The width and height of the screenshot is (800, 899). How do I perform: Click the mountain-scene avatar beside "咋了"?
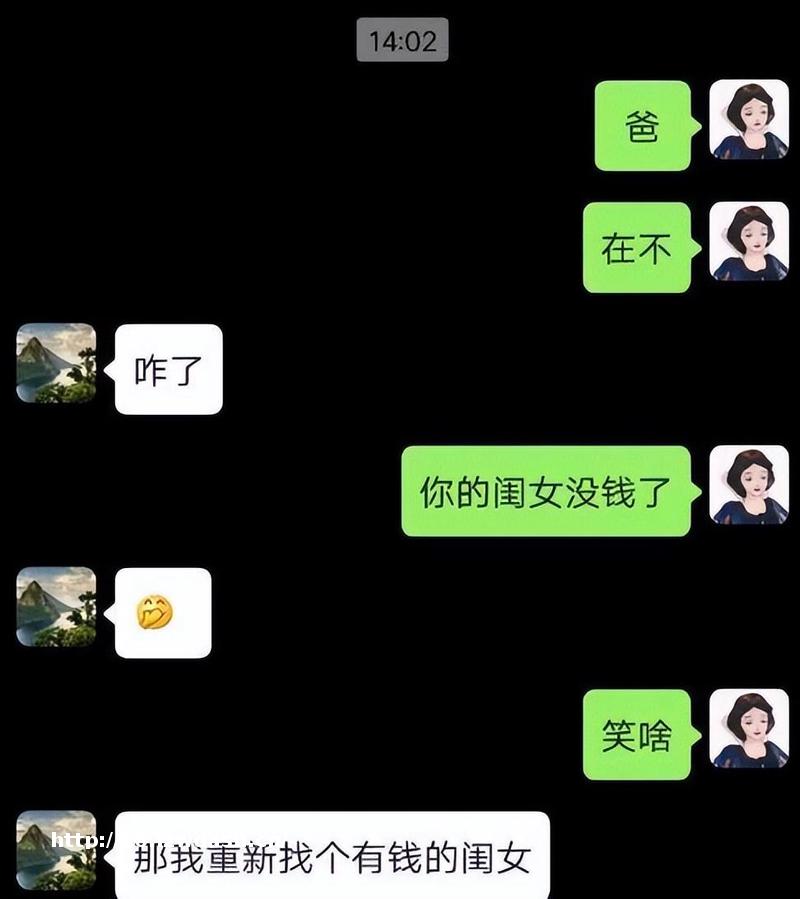[x=55, y=363]
